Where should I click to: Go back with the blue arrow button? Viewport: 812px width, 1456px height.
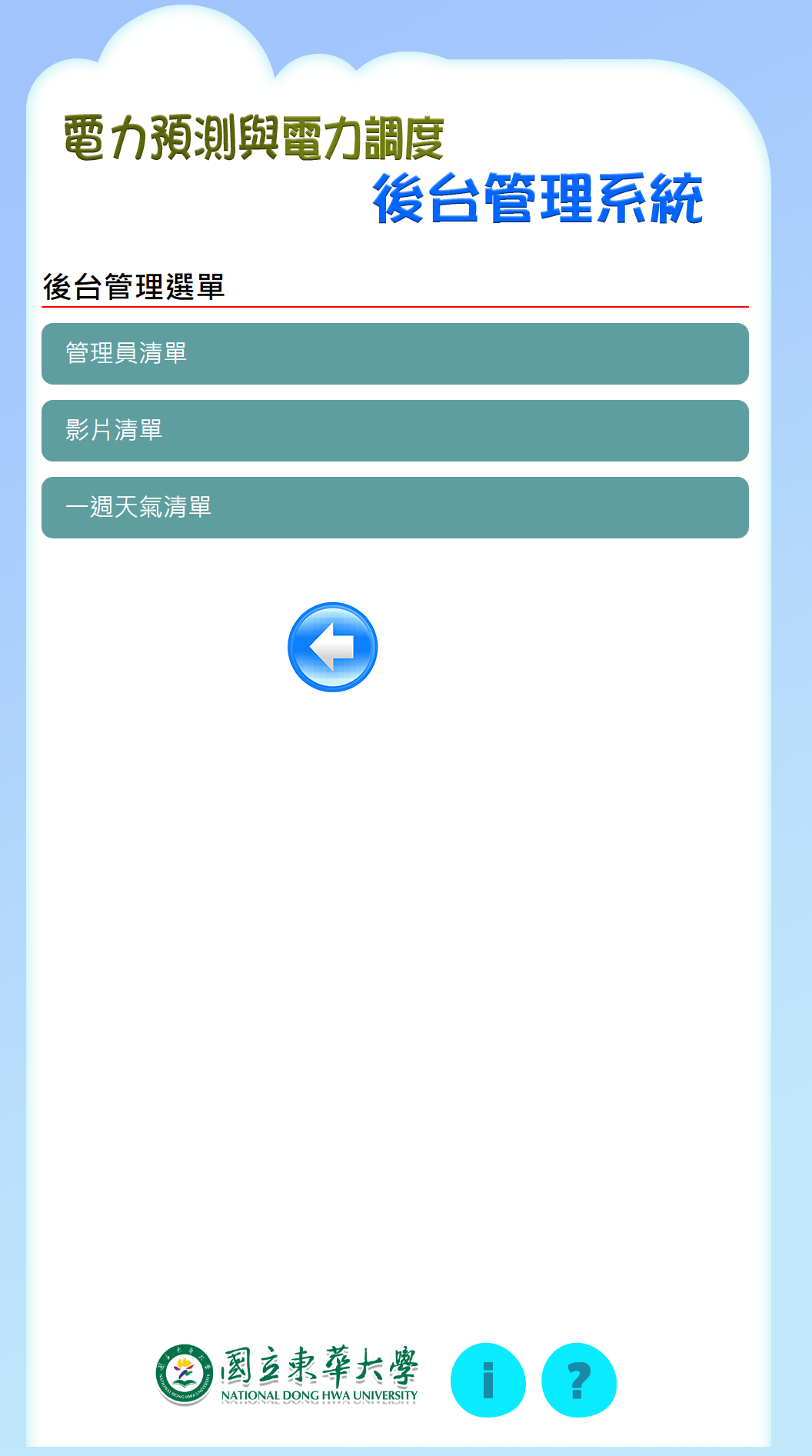coord(332,647)
